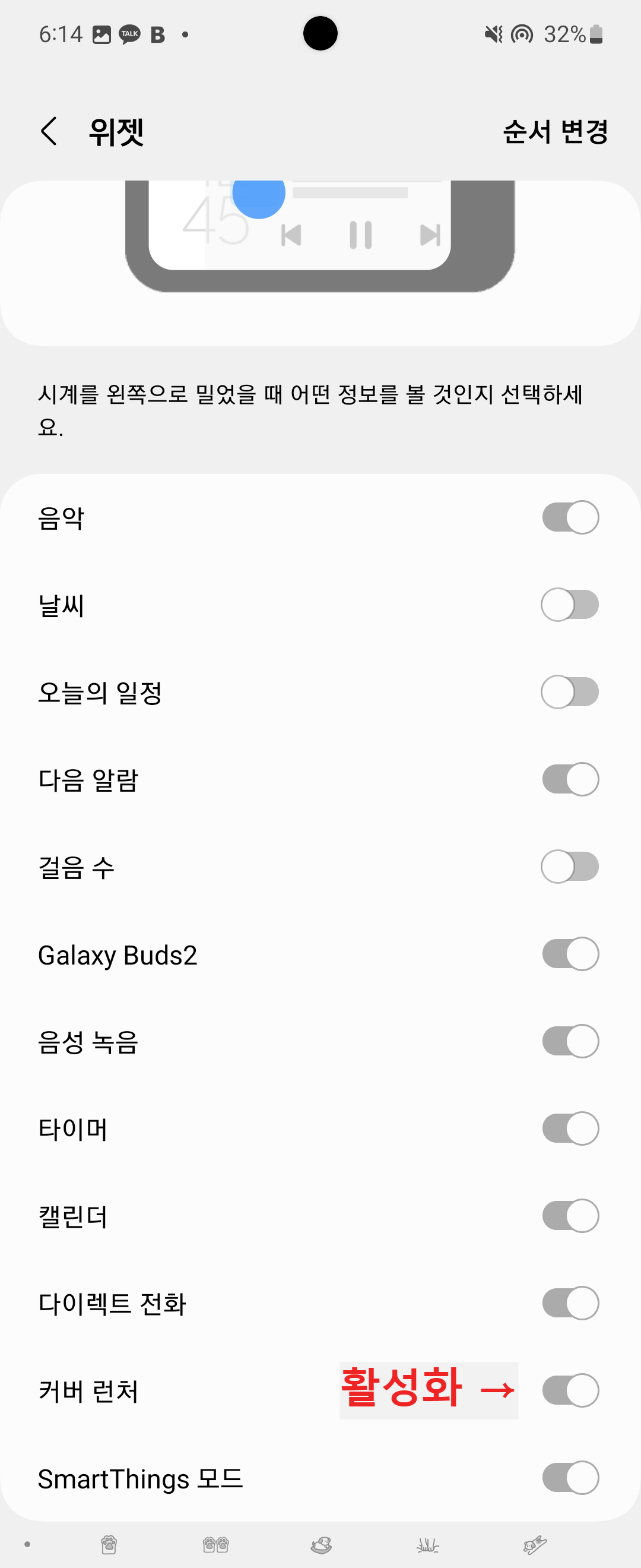Toggle the SmartThings 모드 switch
641x1568 pixels.
click(x=570, y=1478)
